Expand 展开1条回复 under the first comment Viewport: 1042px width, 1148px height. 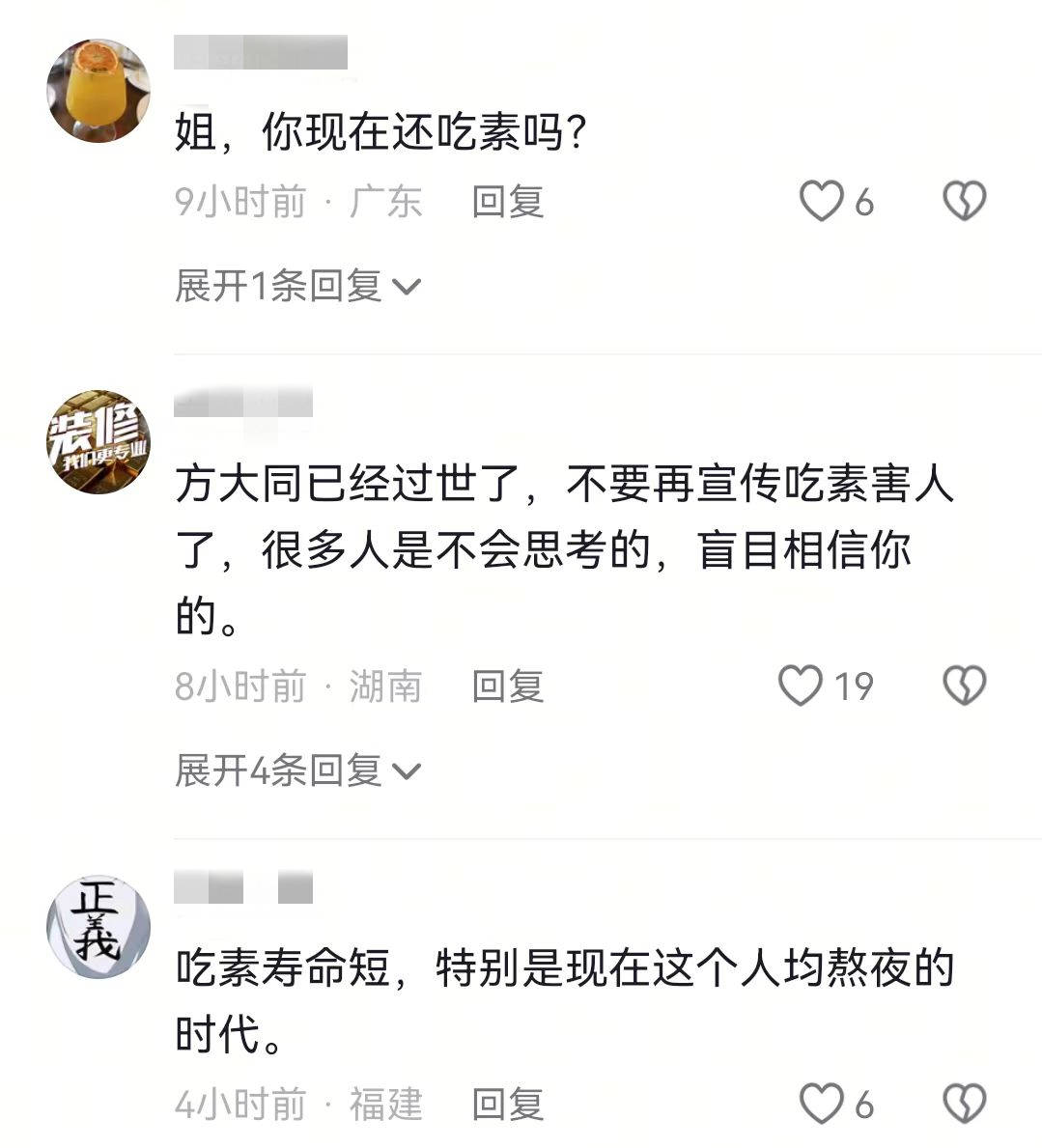[x=297, y=287]
